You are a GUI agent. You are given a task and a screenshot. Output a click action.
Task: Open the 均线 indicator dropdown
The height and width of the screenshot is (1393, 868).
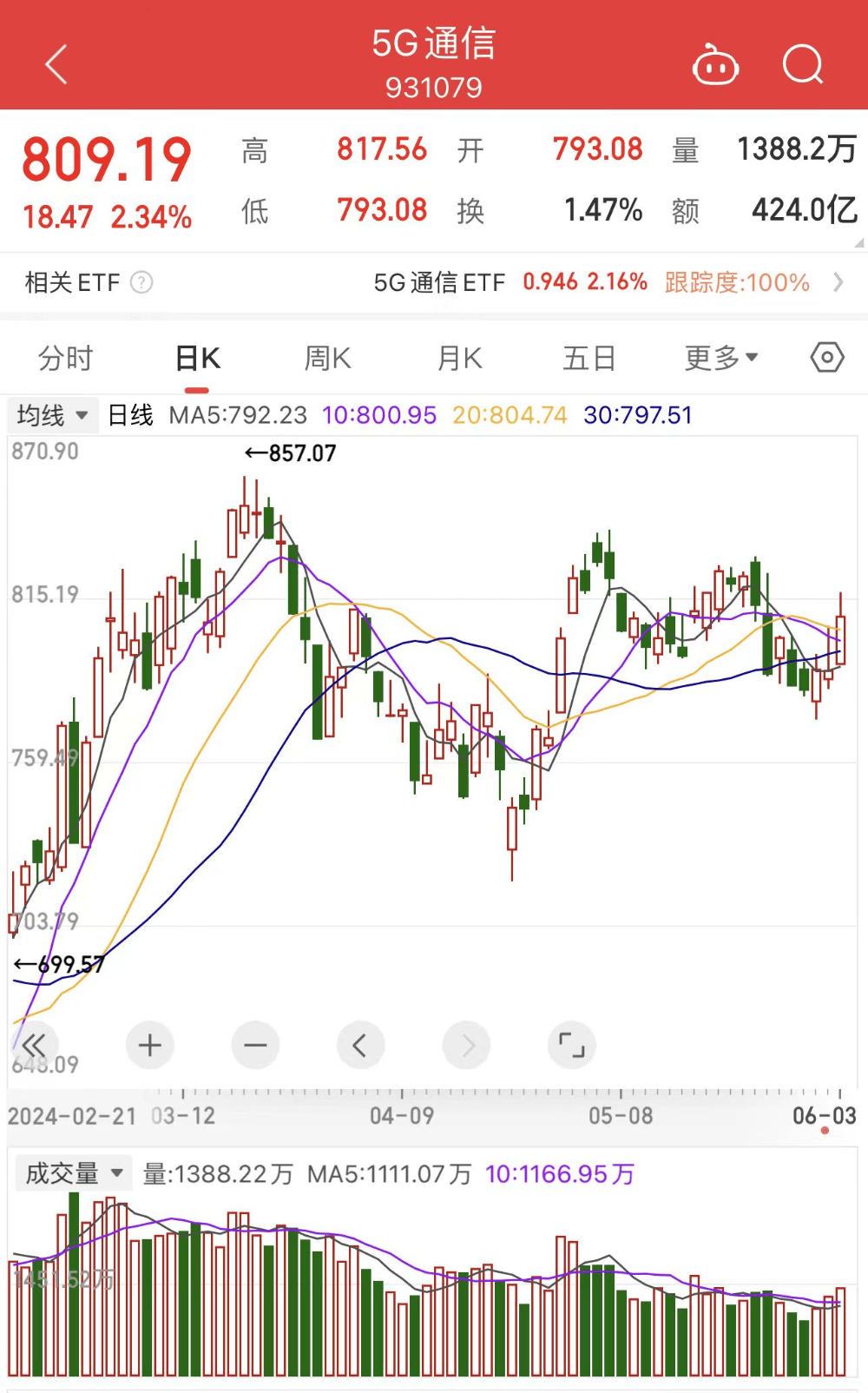pyautogui.click(x=52, y=415)
